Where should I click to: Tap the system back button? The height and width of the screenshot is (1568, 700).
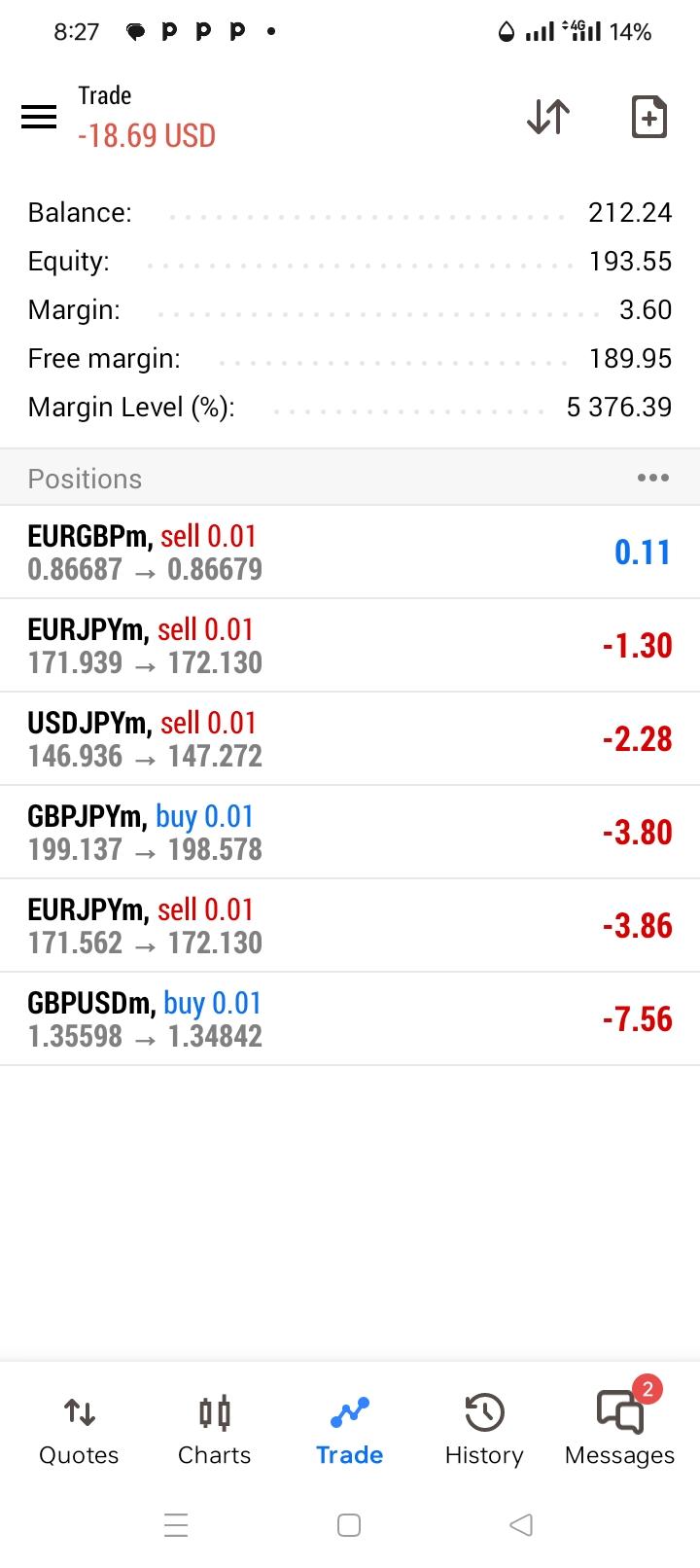click(x=521, y=1524)
